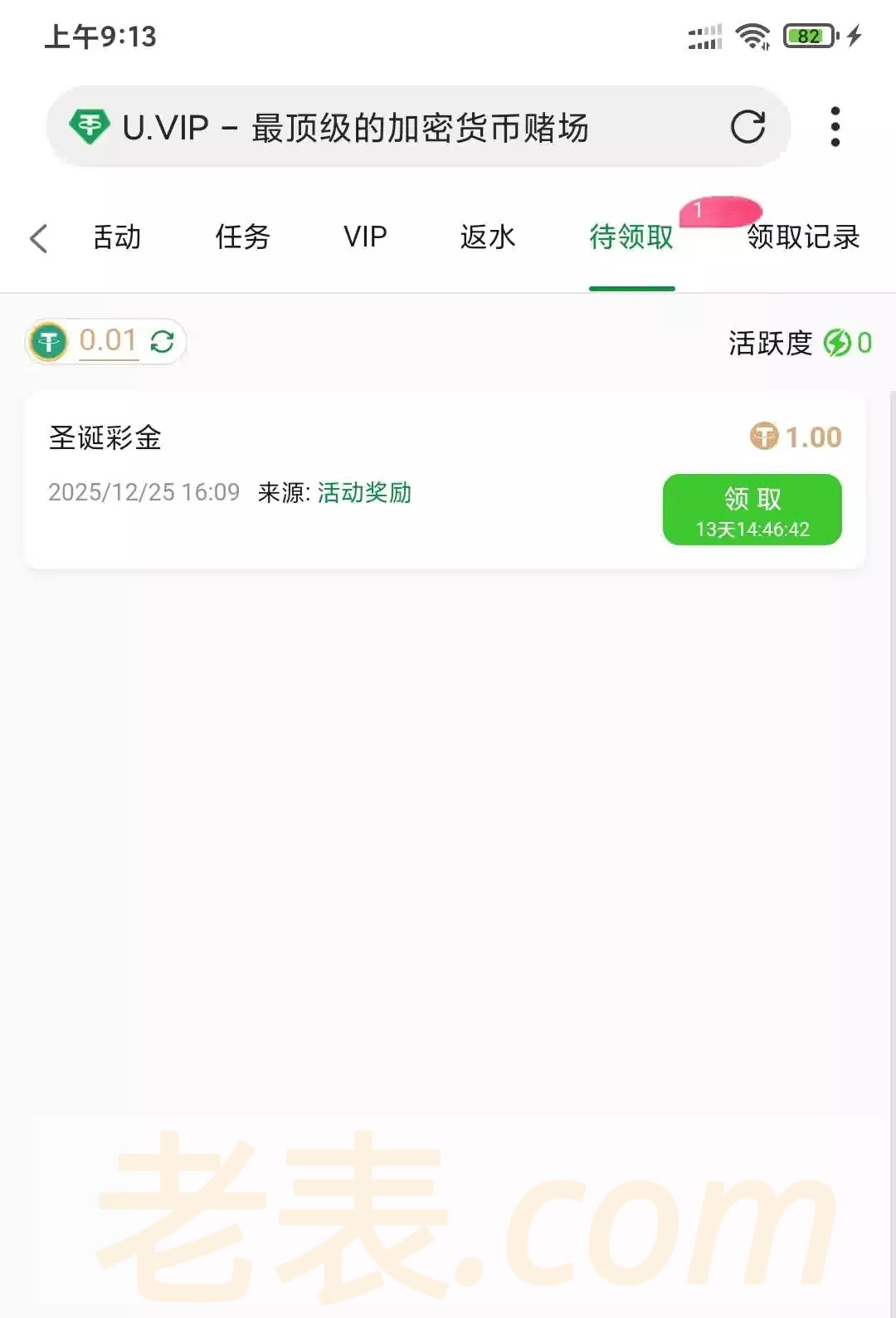
Task: Claim the 圣诞彩金 reward with 领取
Action: 752,510
